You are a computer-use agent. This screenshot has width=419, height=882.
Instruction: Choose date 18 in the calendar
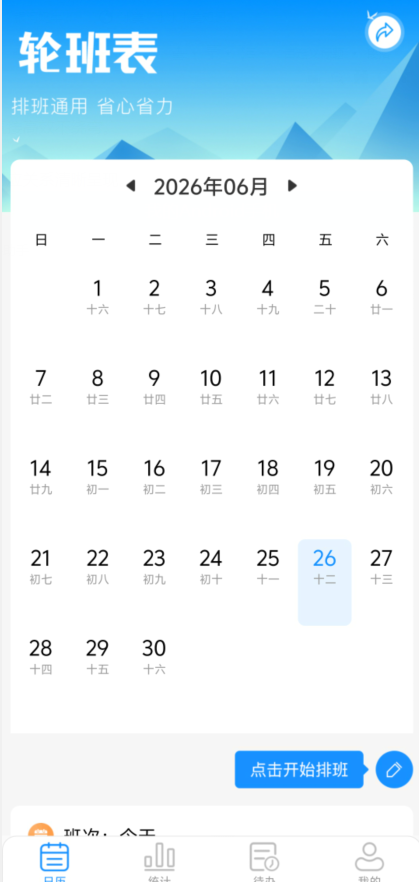[268, 477]
